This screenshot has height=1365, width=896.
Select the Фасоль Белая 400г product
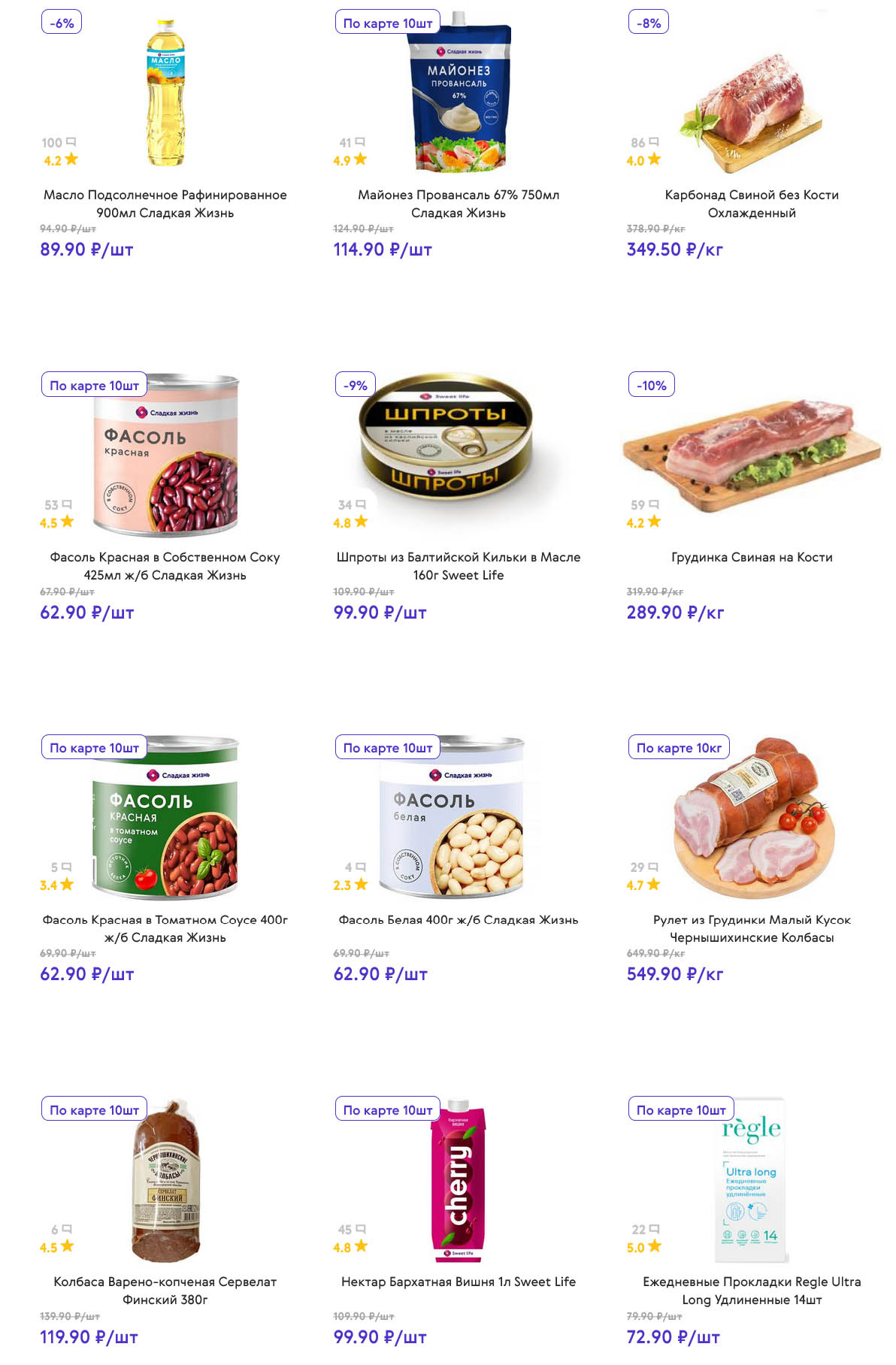click(x=458, y=919)
